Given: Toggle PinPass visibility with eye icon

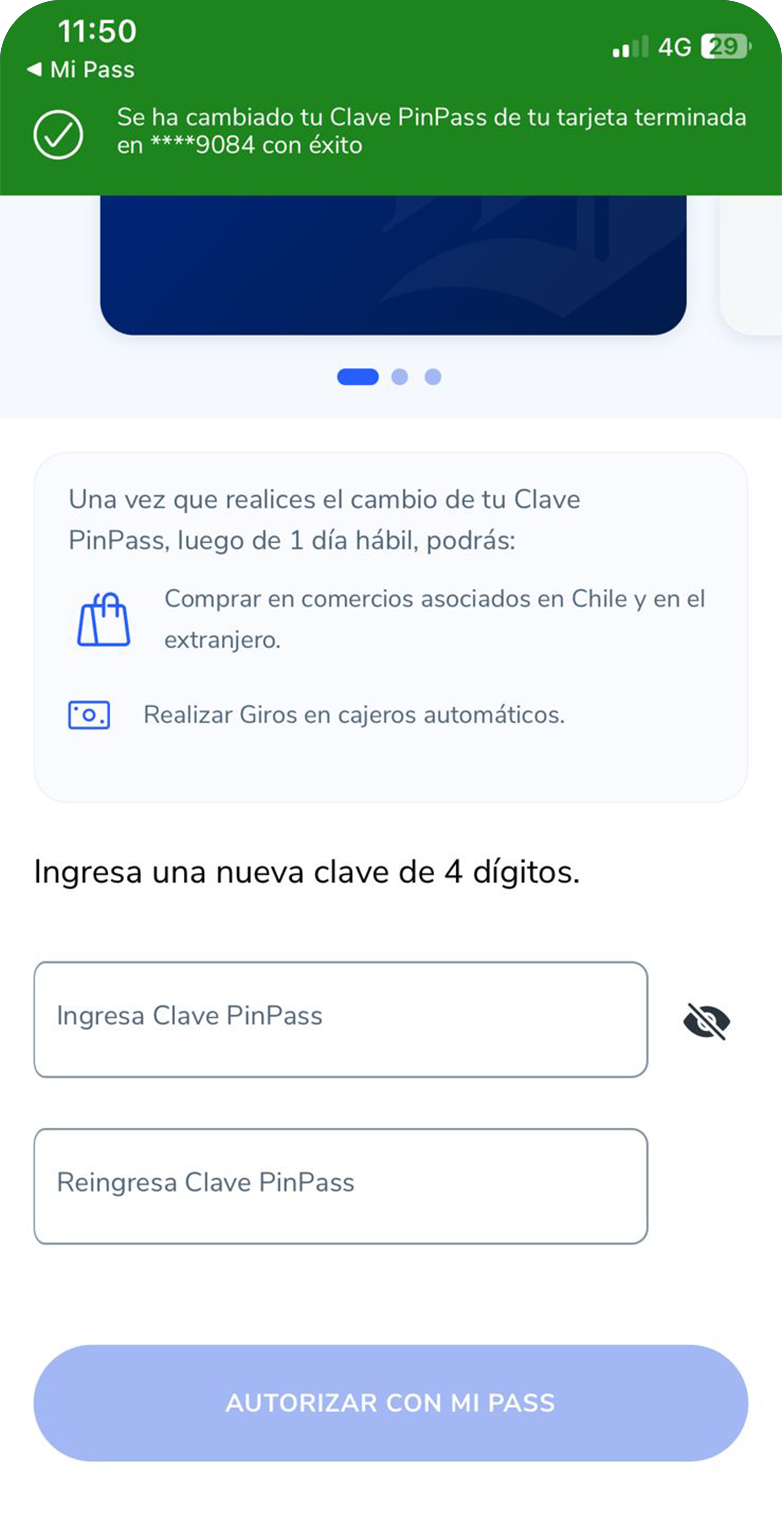Looking at the screenshot, I should pyautogui.click(x=706, y=1021).
